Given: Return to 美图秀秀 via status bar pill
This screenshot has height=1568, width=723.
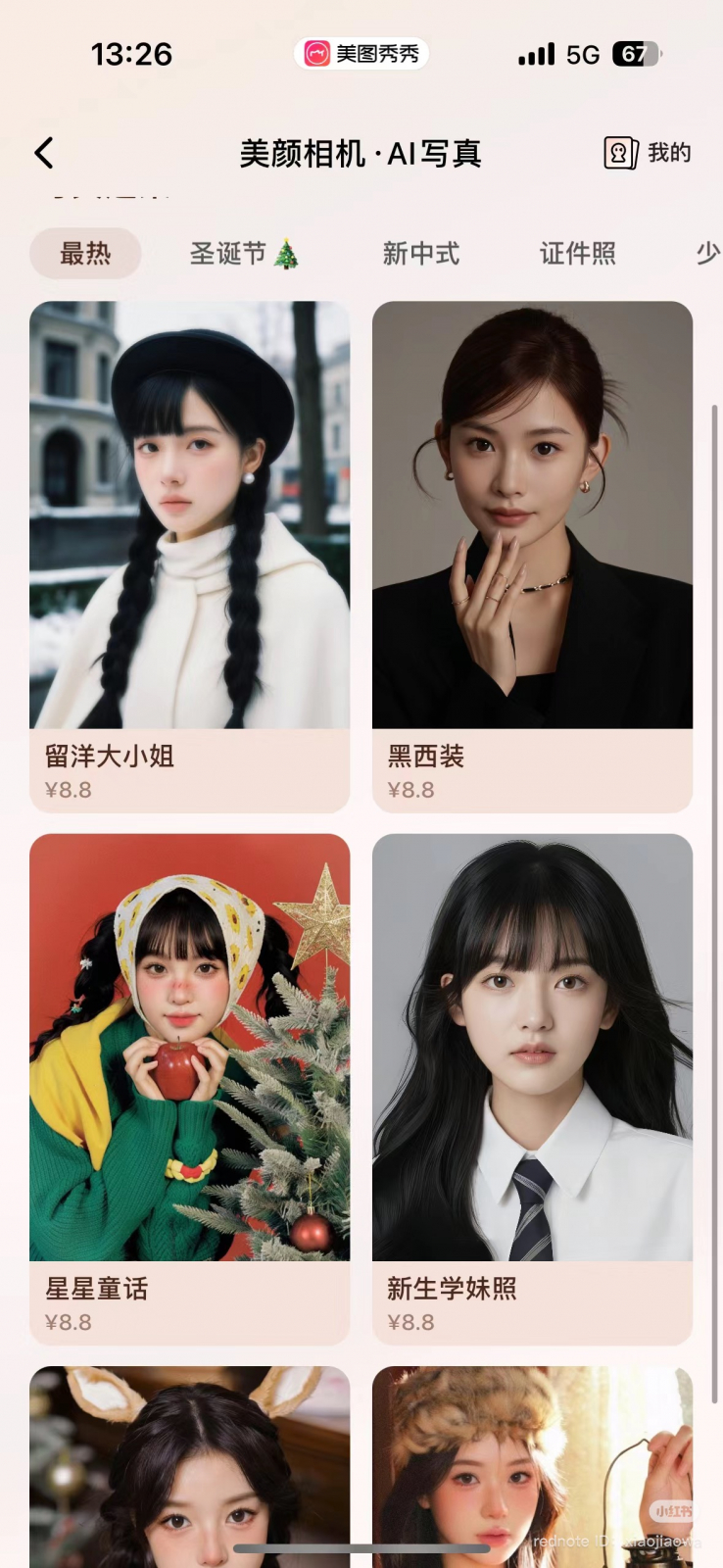Looking at the screenshot, I should pyautogui.click(x=361, y=54).
